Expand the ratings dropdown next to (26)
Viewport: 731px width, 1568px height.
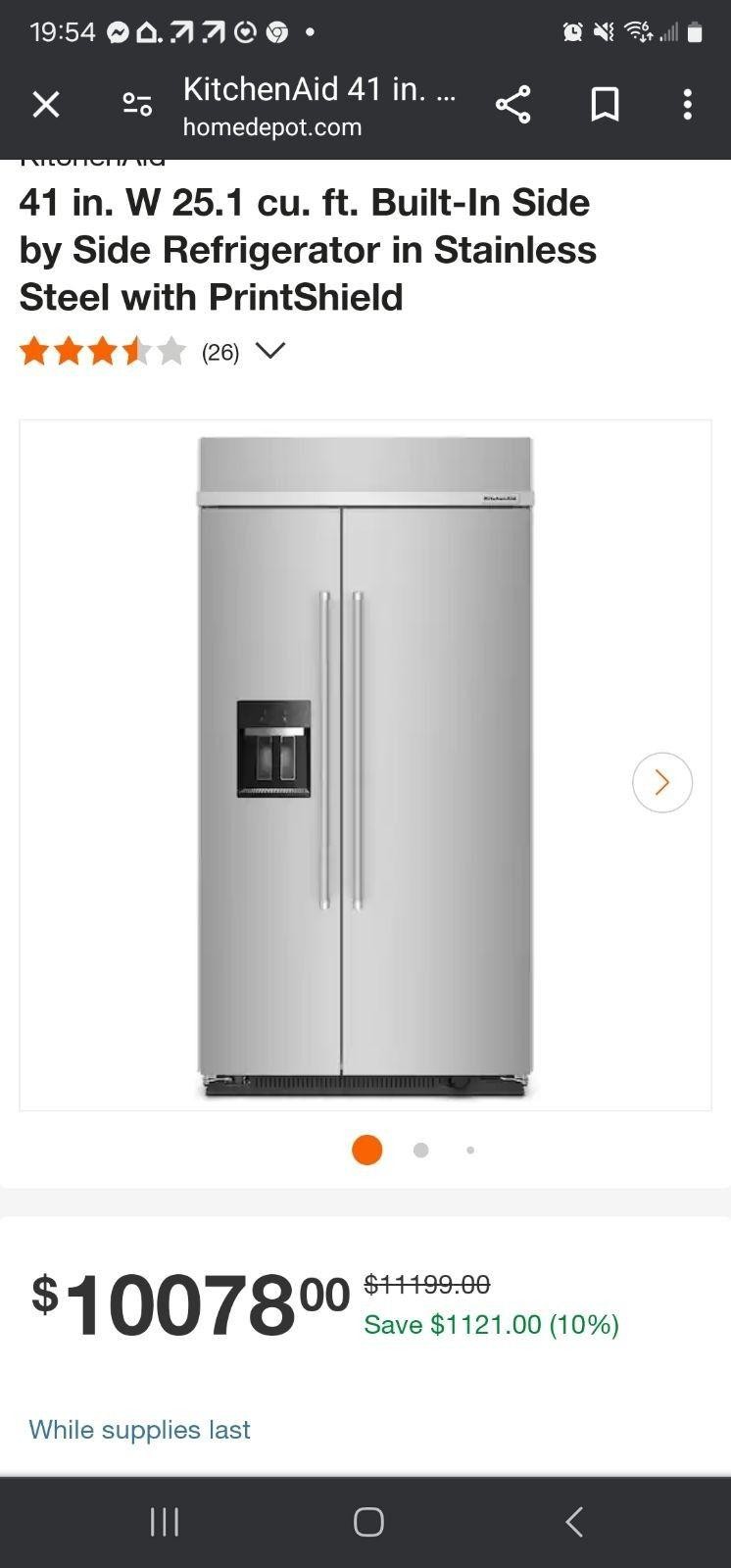pyautogui.click(x=269, y=351)
